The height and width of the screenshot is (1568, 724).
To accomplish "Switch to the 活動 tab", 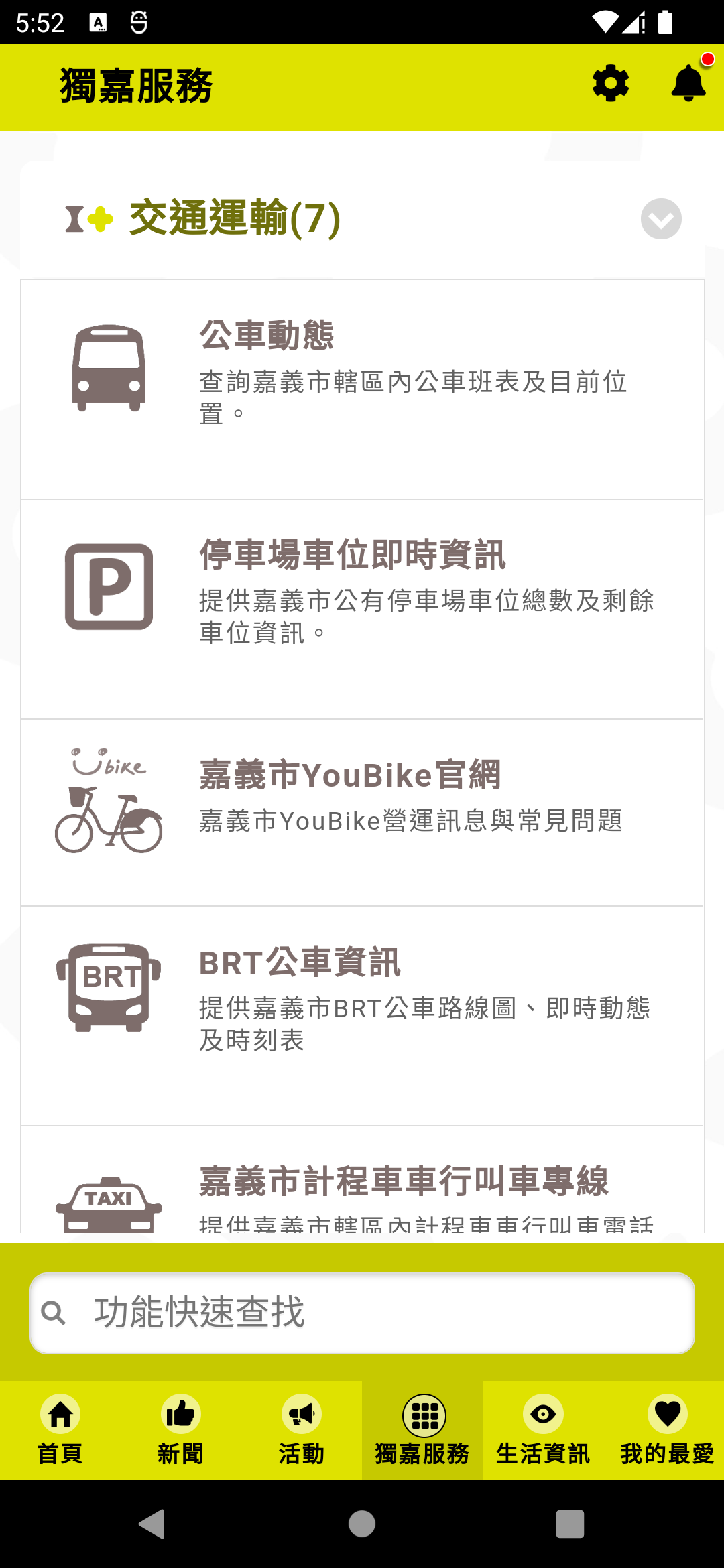I will [302, 1430].
